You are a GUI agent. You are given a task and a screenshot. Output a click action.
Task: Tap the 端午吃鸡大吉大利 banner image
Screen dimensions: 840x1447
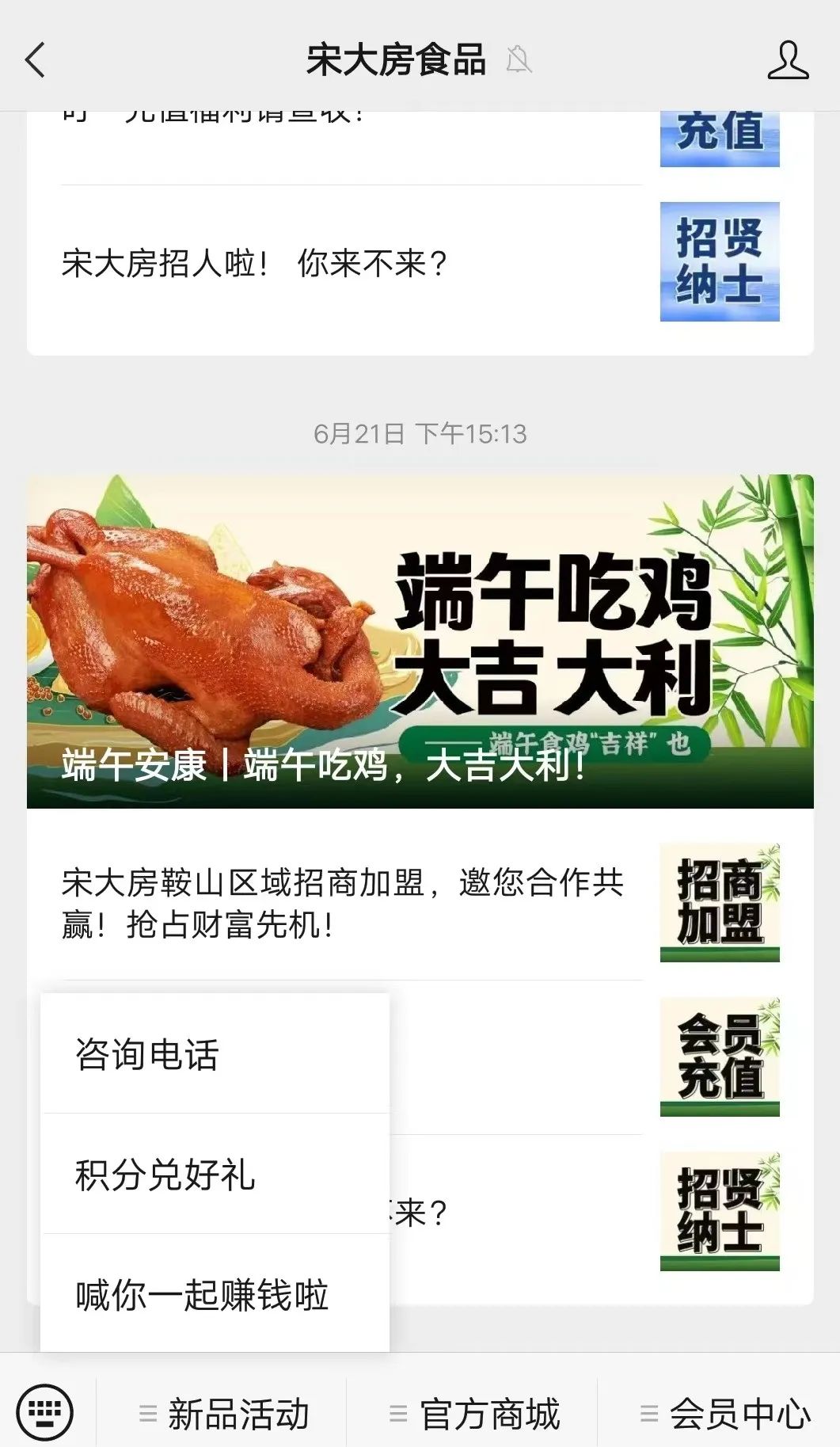pos(420,642)
